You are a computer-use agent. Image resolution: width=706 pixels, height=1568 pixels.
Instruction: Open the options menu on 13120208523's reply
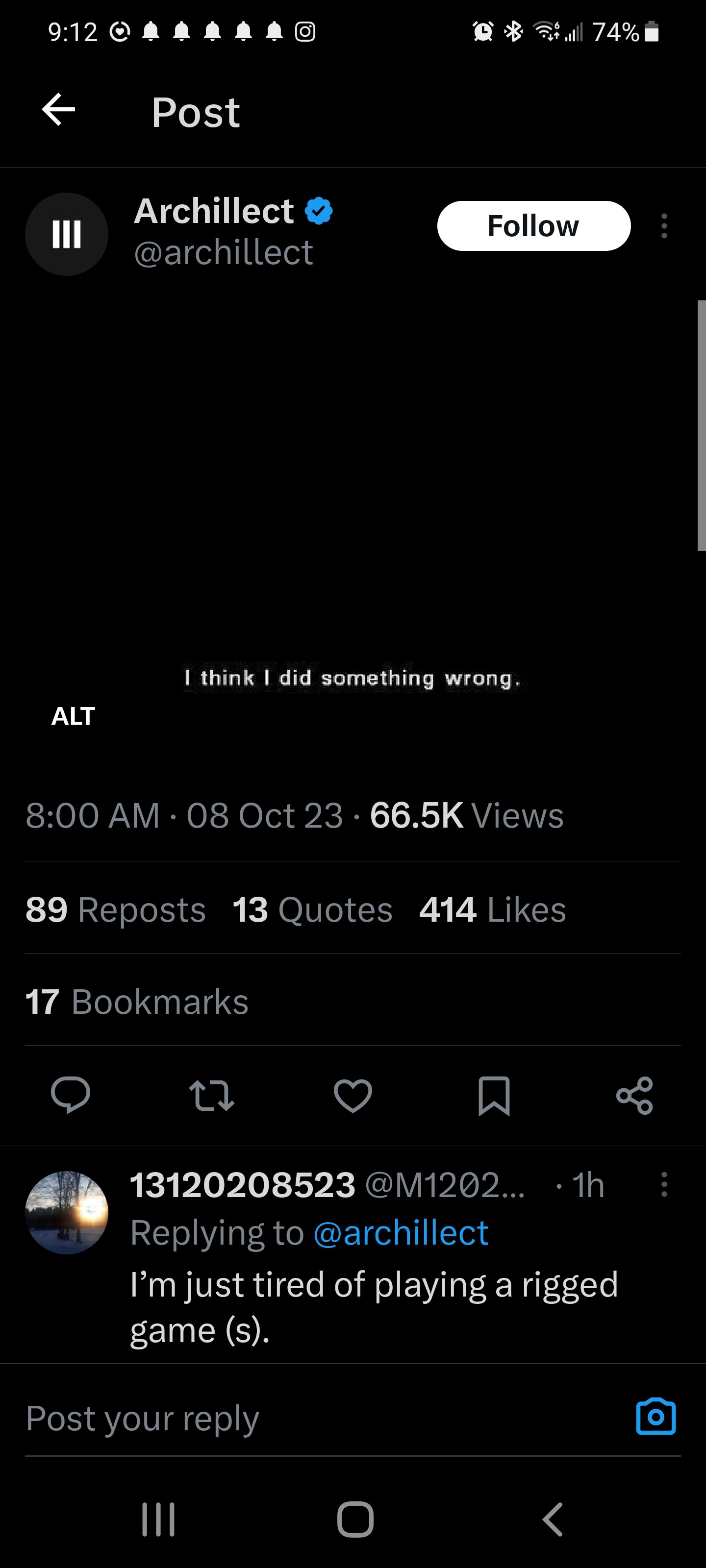point(664,1184)
